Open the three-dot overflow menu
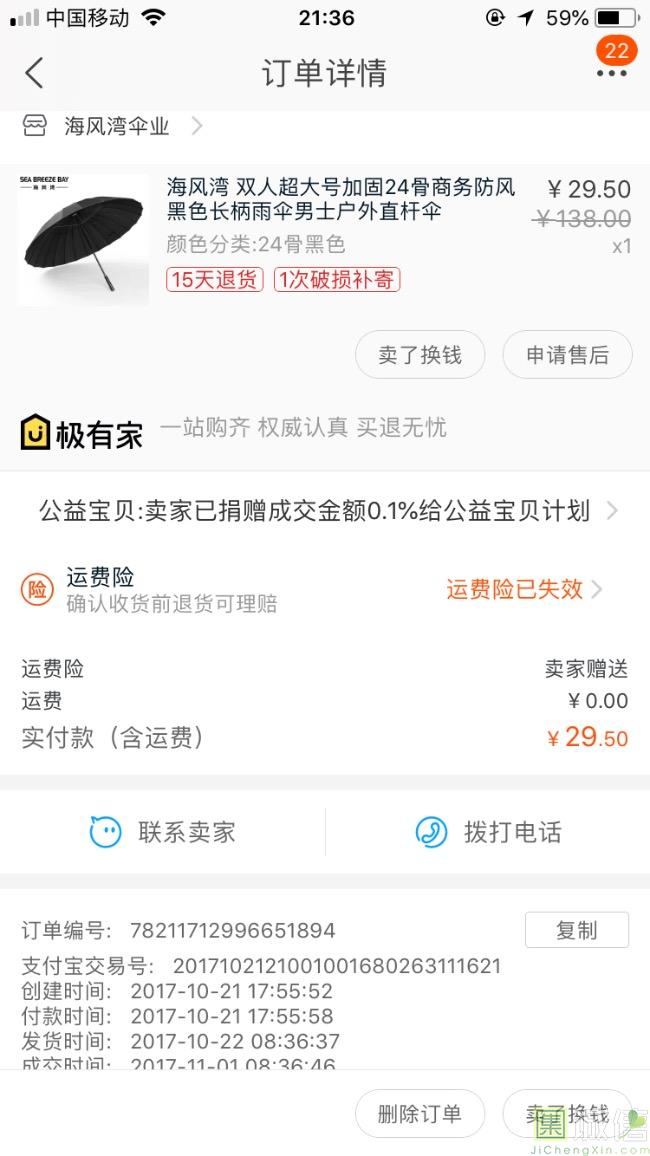 click(611, 73)
